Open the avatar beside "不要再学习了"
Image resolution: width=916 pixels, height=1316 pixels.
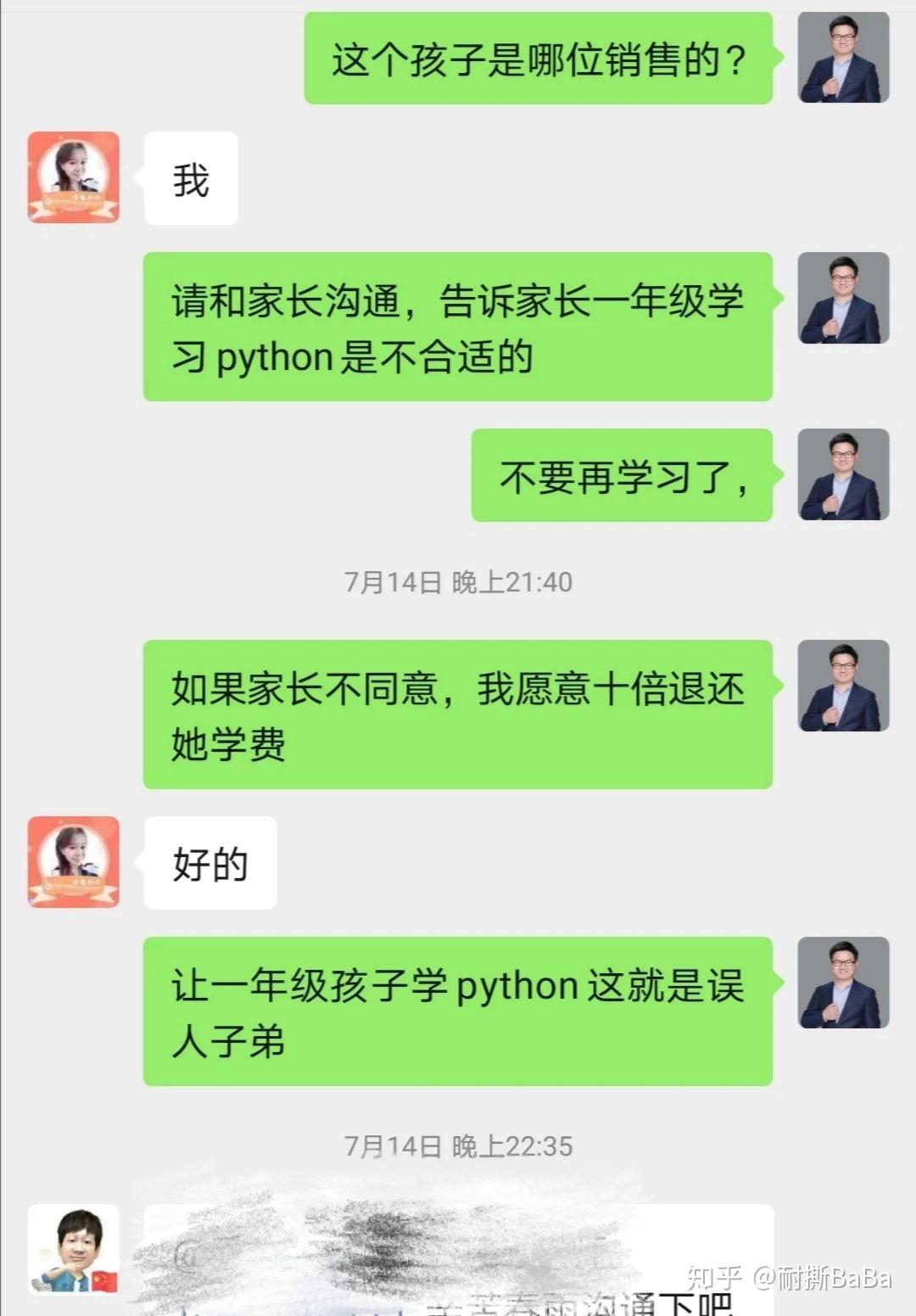(843, 474)
